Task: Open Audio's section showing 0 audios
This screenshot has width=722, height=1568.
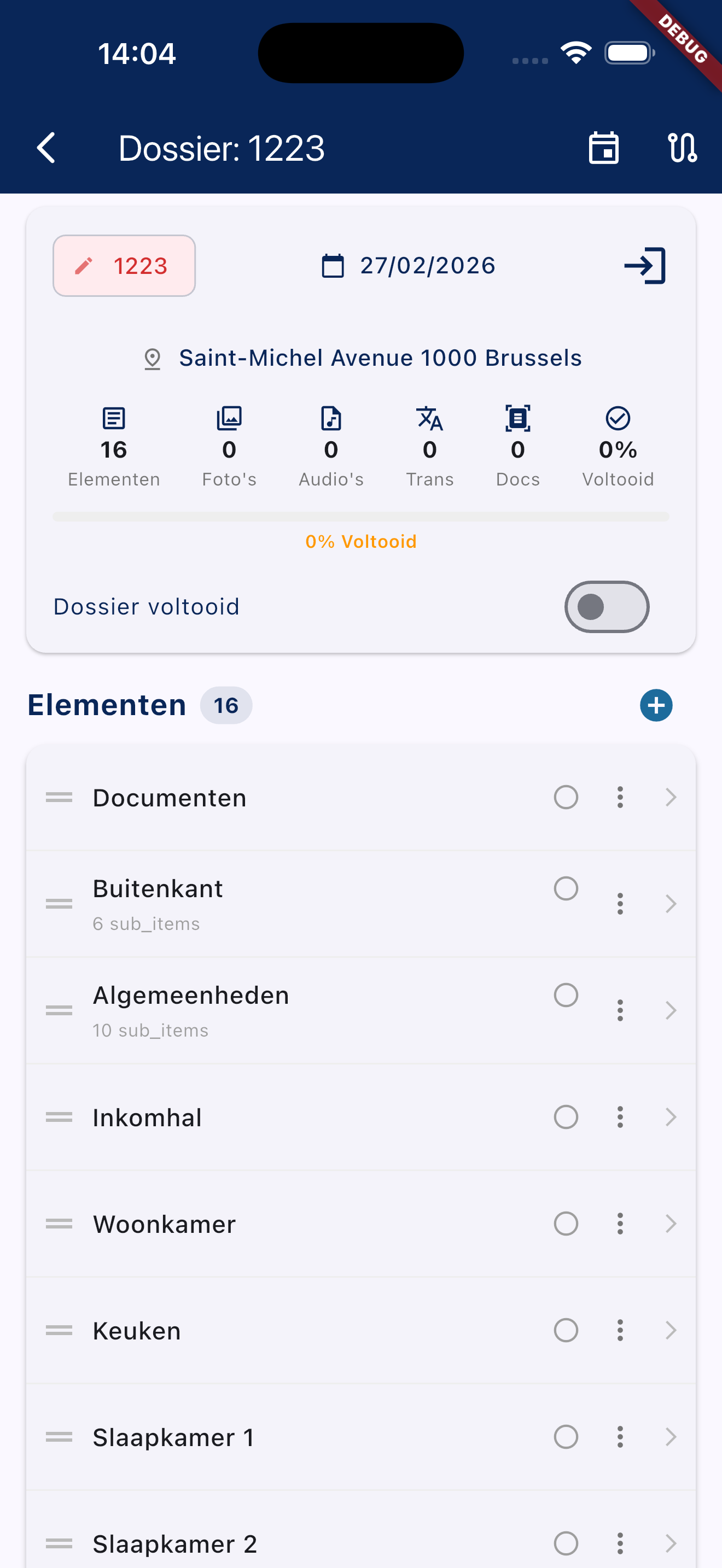Action: (x=331, y=418)
